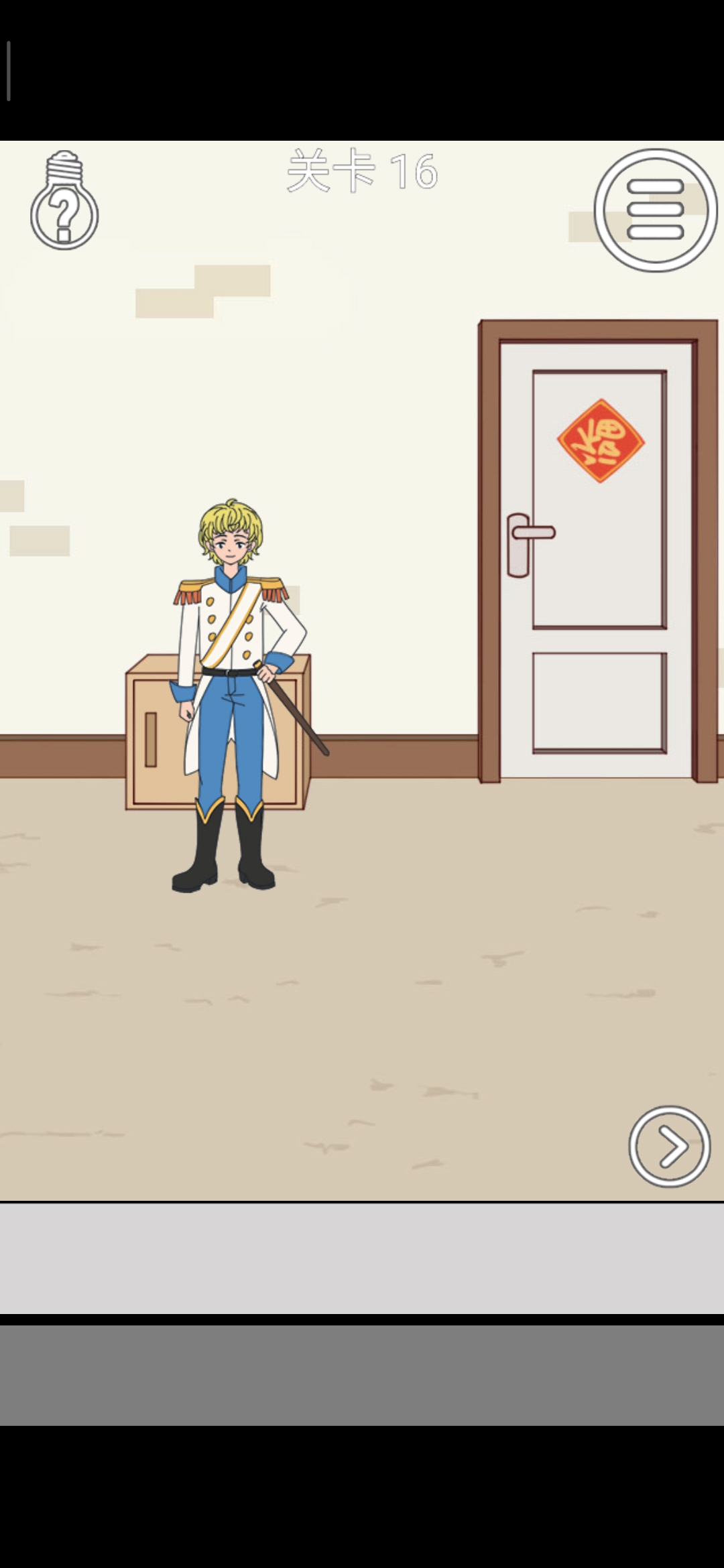
Task: Open the lightbulb hint button
Action: 64,201
